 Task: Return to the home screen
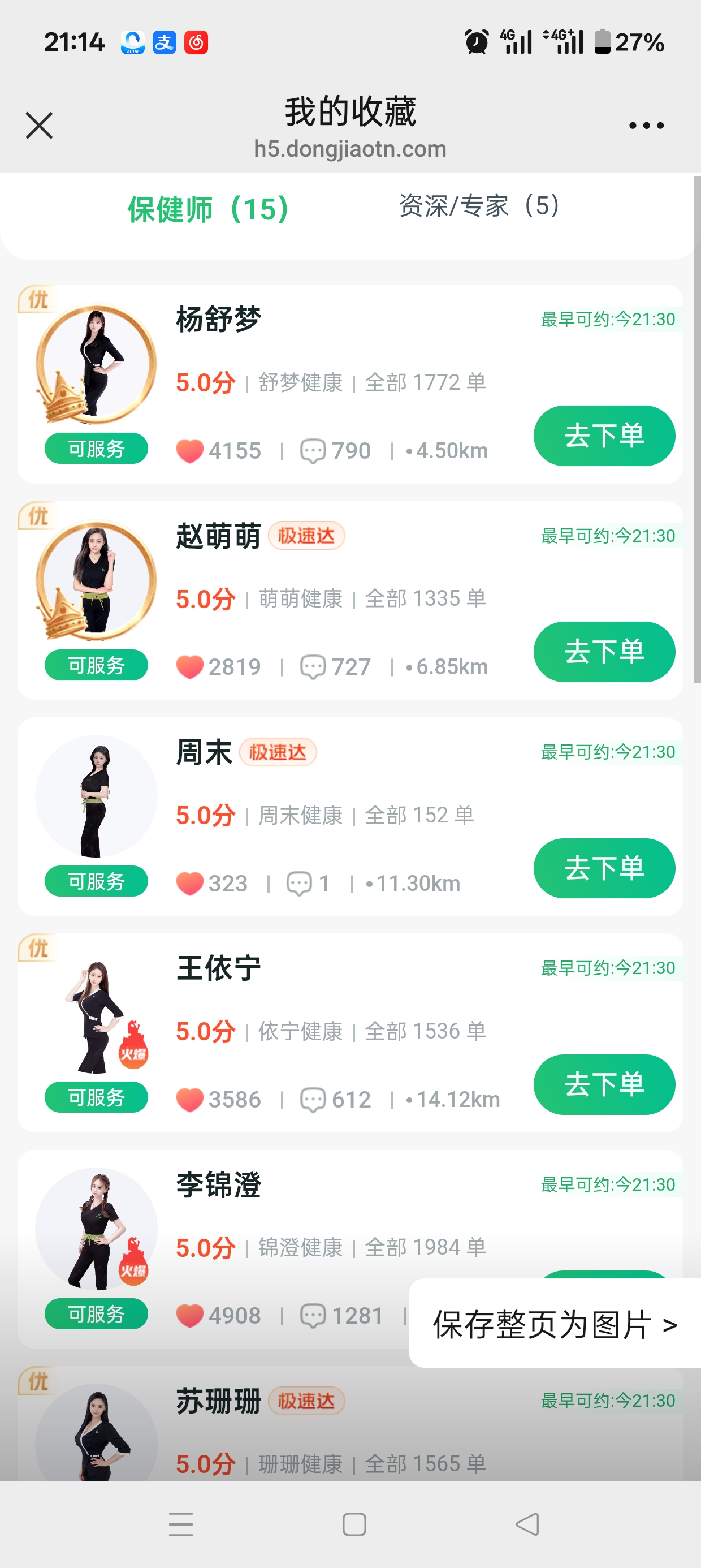click(x=354, y=1524)
